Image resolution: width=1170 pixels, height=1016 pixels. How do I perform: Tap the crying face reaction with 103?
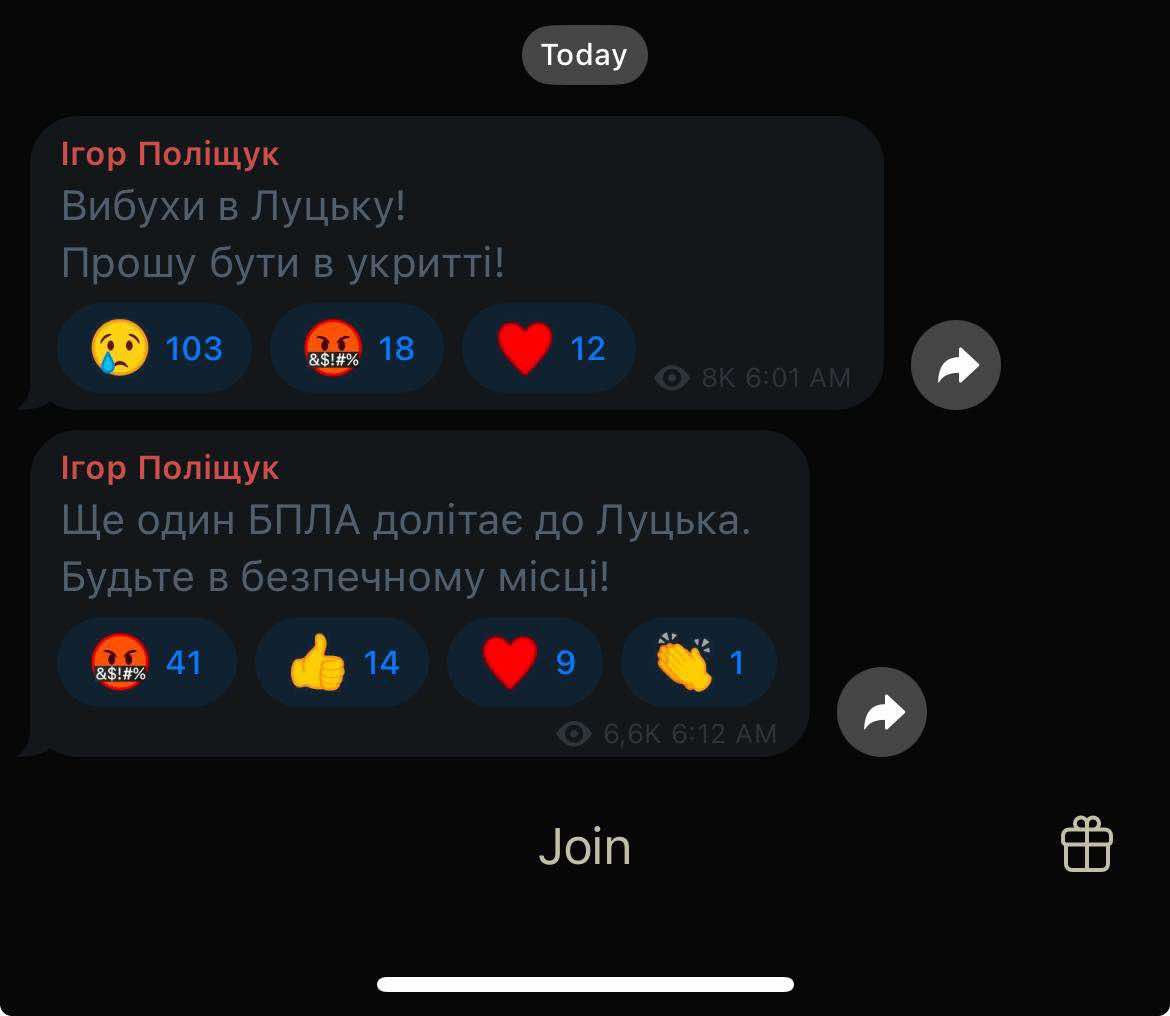(154, 348)
